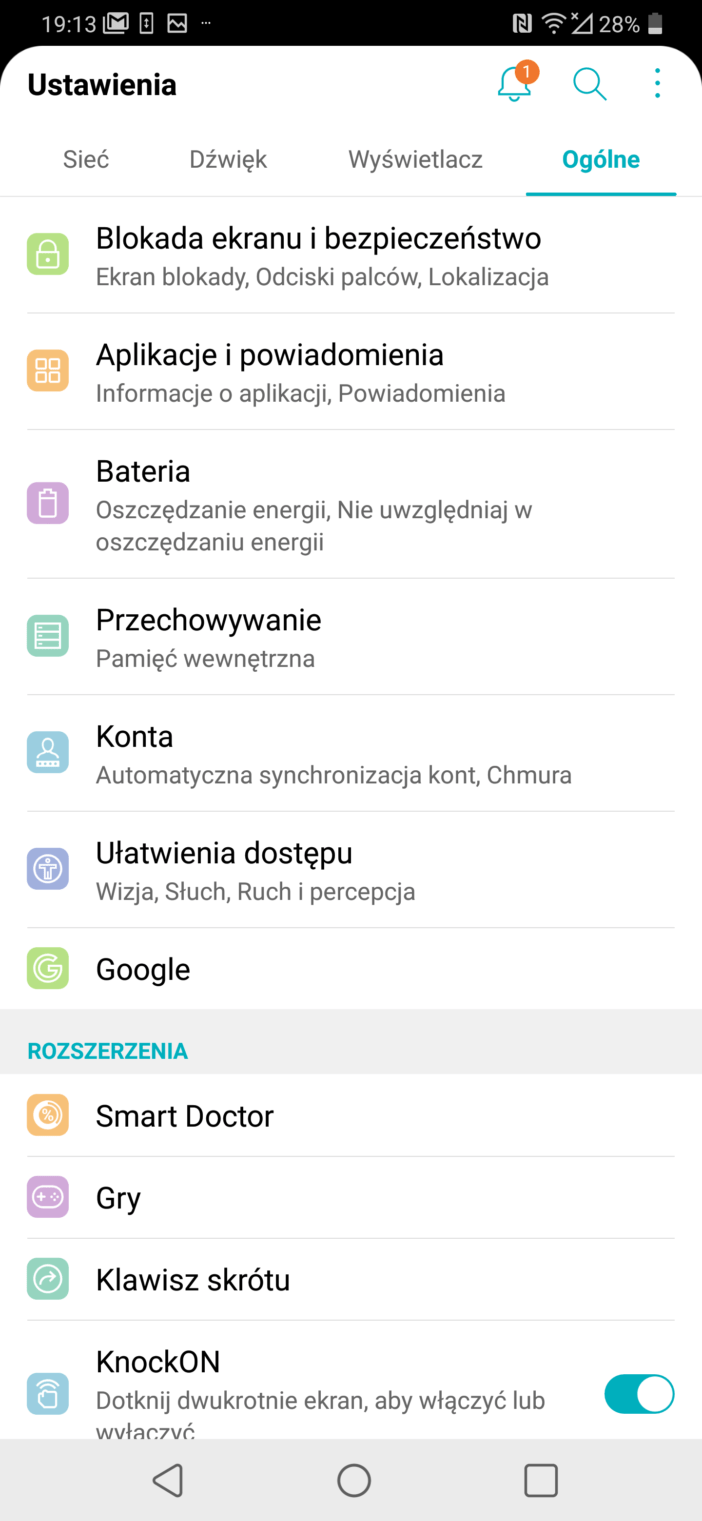The width and height of the screenshot is (702, 1521).
Task: Switch to the Wyświetlacz tab
Action: point(415,160)
